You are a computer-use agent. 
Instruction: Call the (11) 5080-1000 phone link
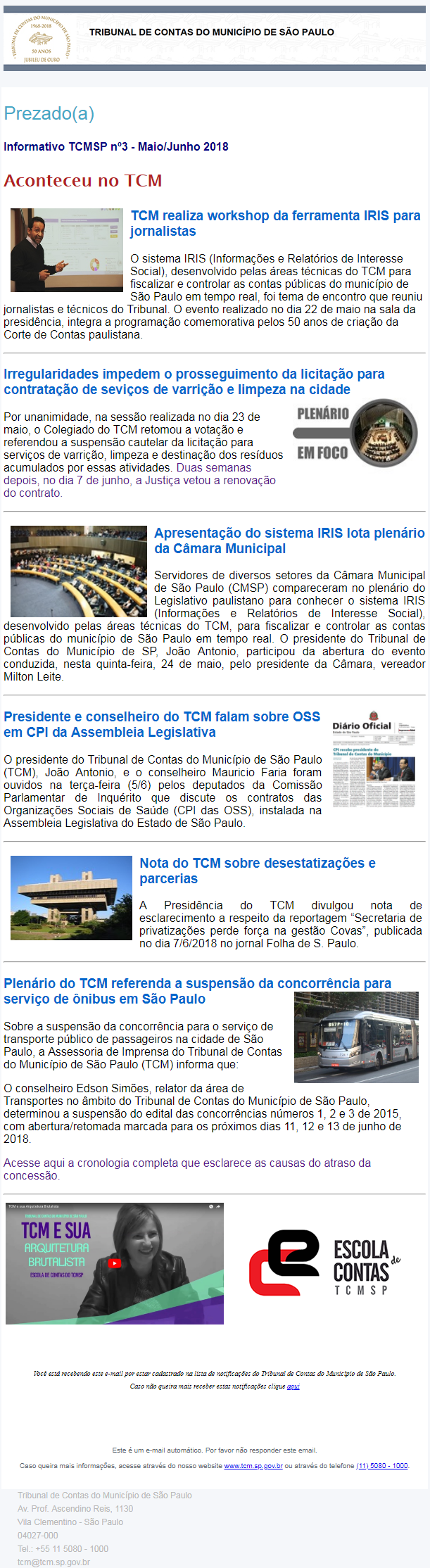(x=382, y=1465)
